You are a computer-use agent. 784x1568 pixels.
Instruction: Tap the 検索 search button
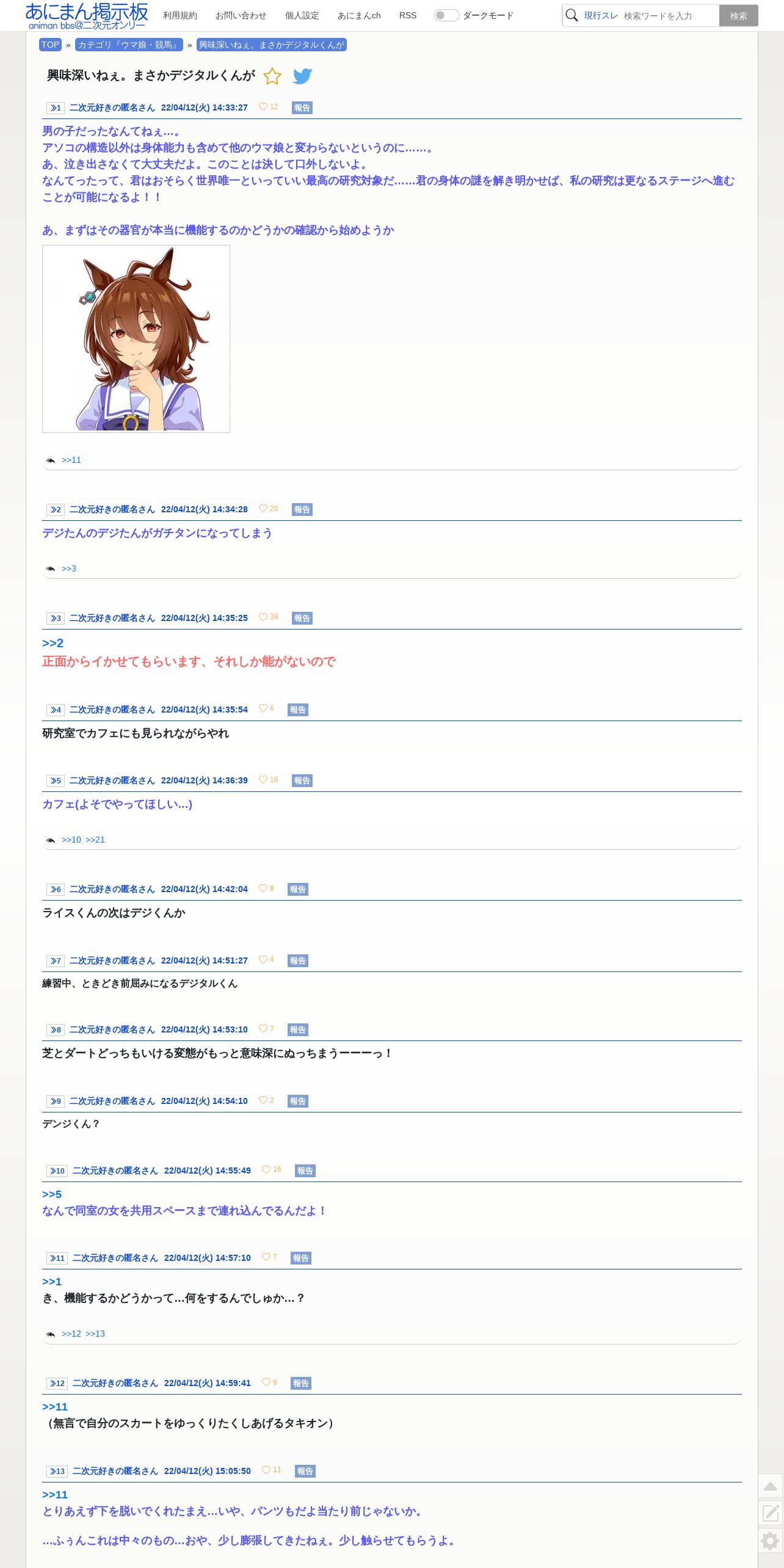pyautogui.click(x=738, y=16)
